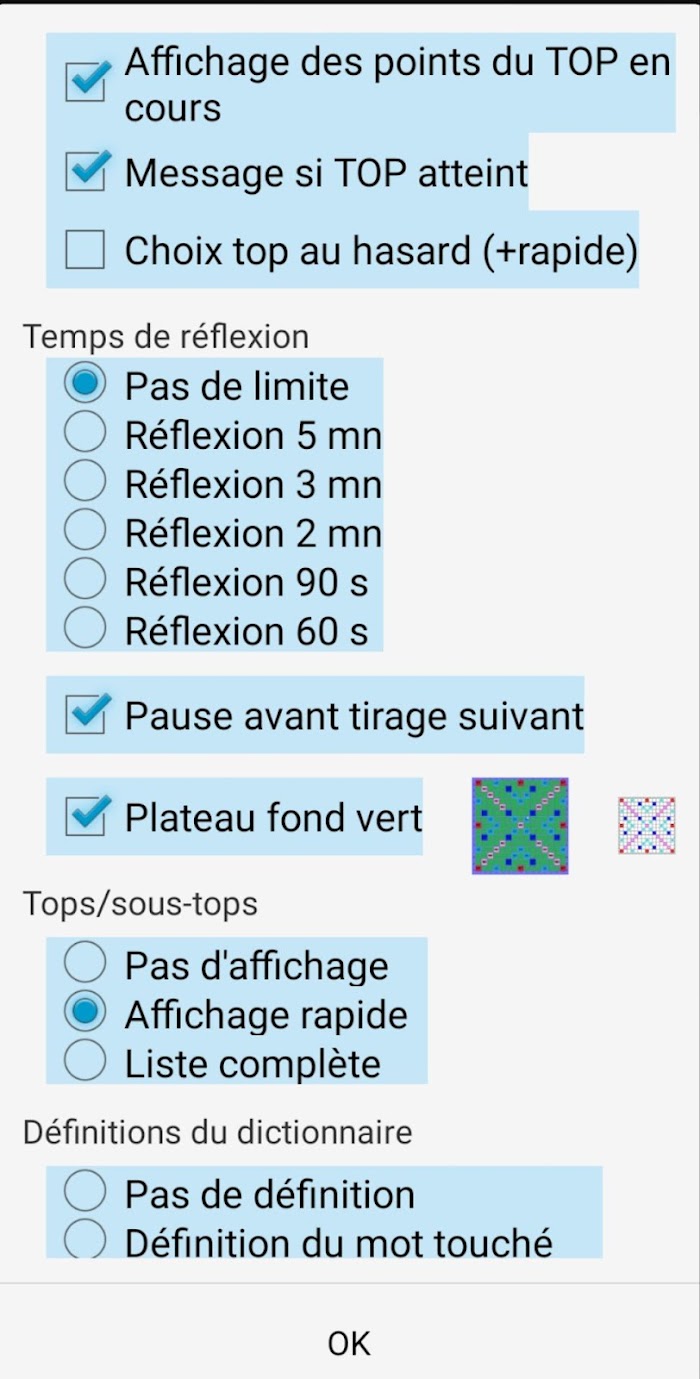Uncheck Affichage des points du TOP en cours
This screenshot has width=700, height=1379.
click(x=360, y=84)
